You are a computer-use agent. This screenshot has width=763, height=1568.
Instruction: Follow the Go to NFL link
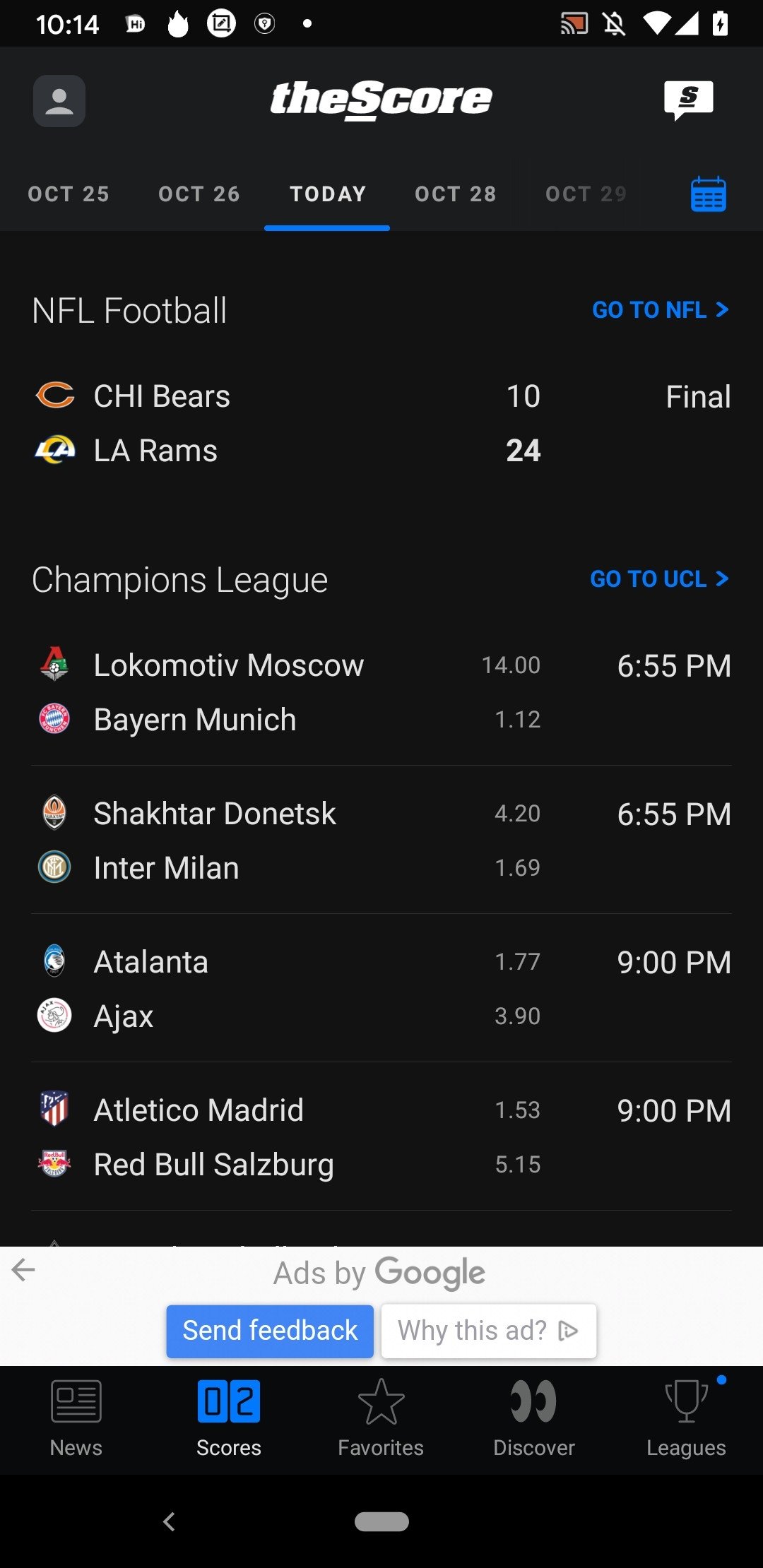tap(661, 309)
